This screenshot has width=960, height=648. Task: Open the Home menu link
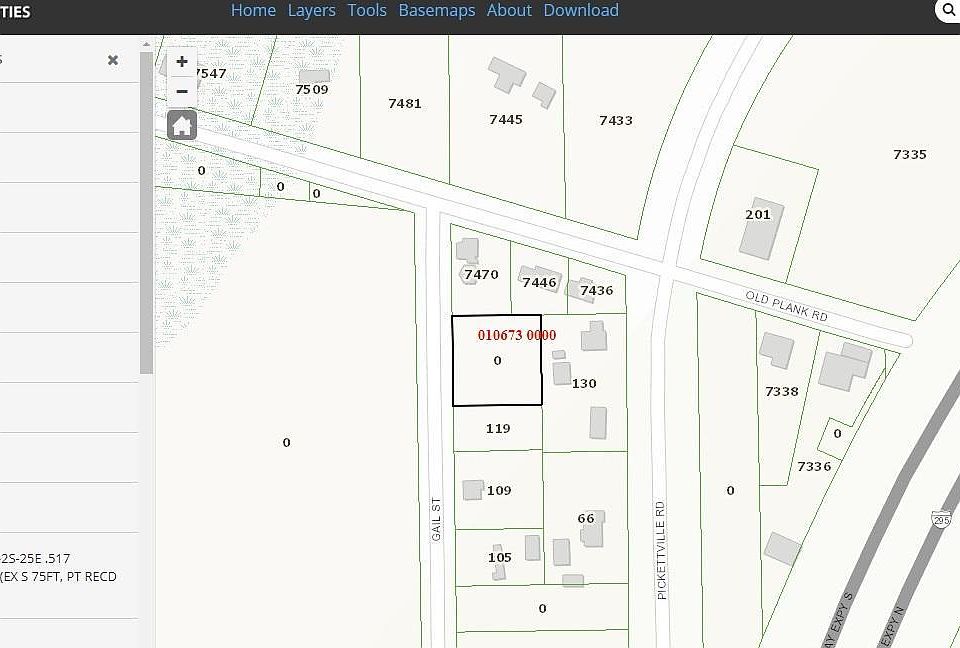pos(253,11)
